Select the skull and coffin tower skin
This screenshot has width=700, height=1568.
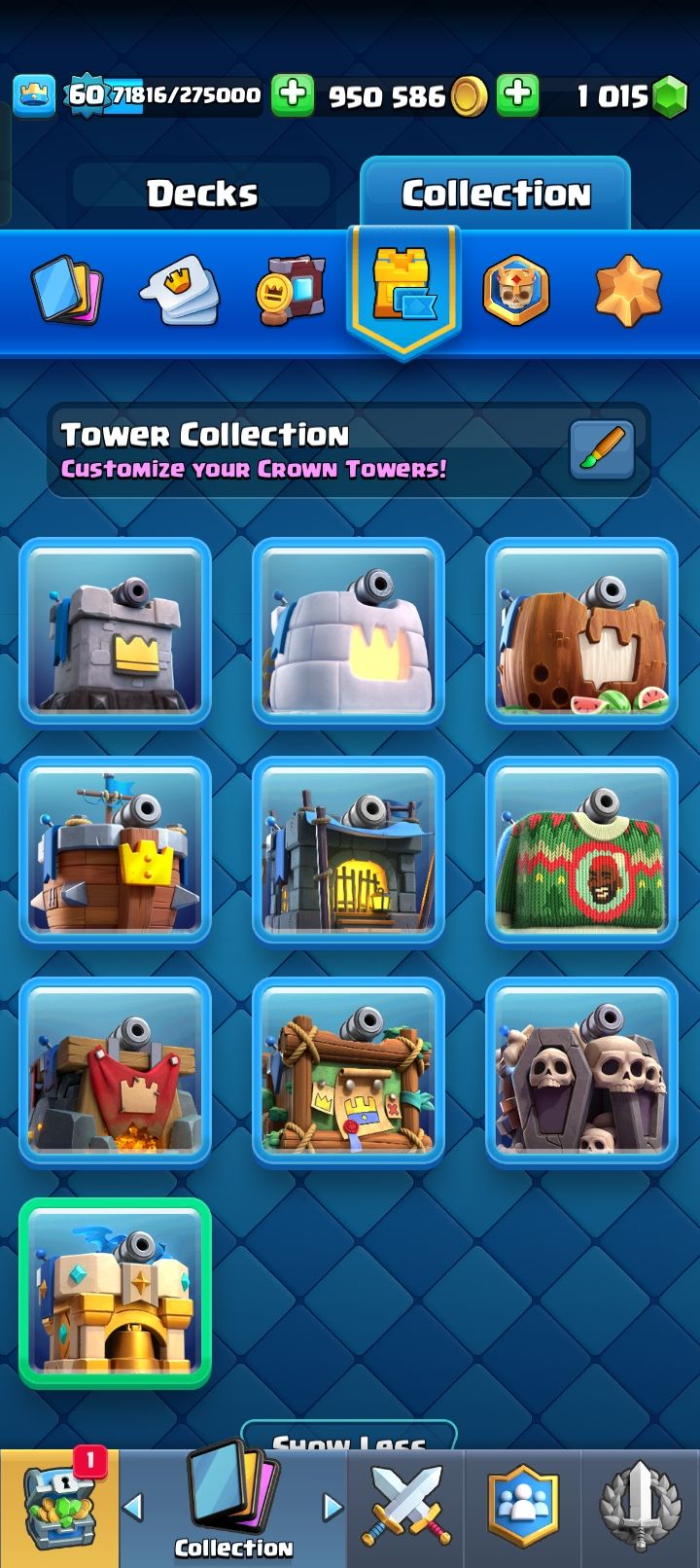click(x=581, y=1071)
